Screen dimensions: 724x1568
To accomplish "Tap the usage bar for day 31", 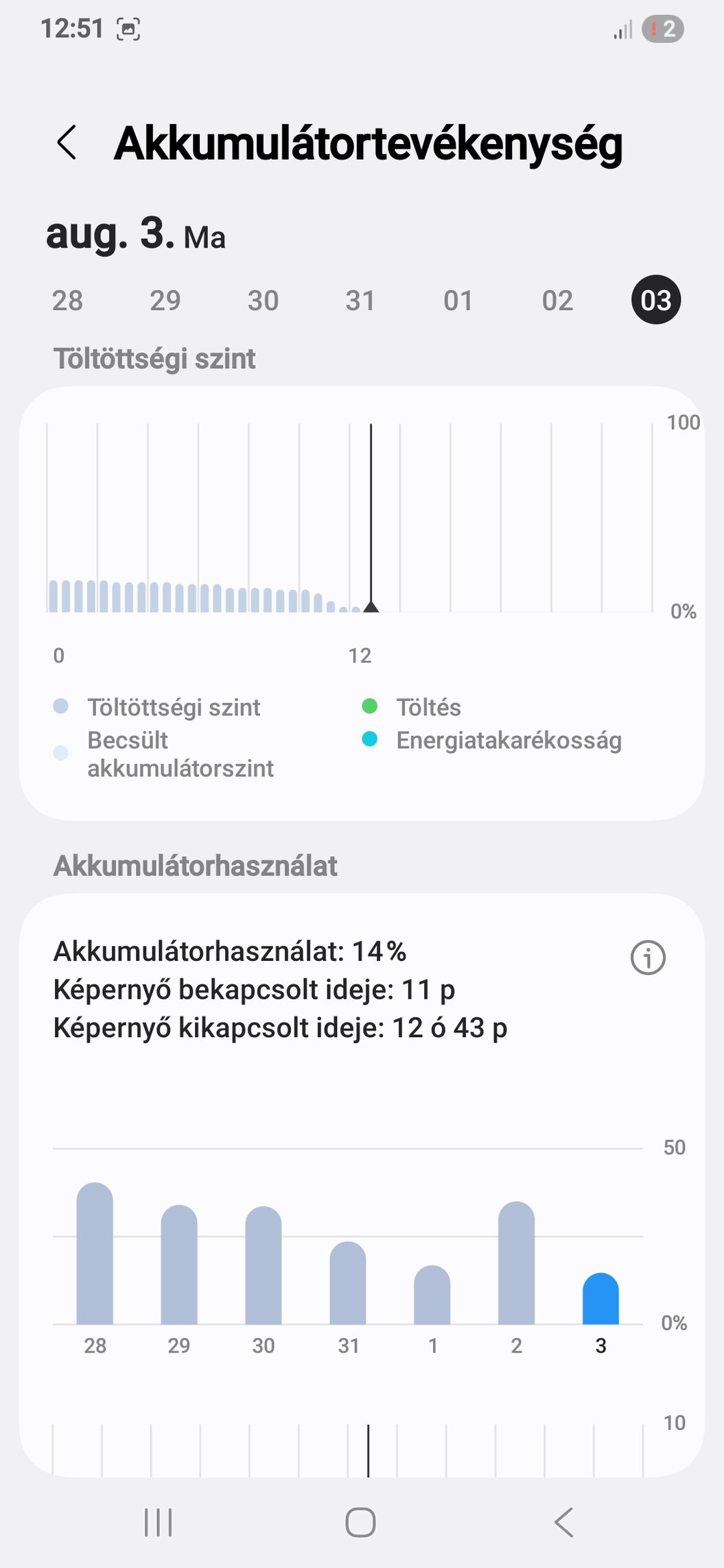I will (348, 1283).
